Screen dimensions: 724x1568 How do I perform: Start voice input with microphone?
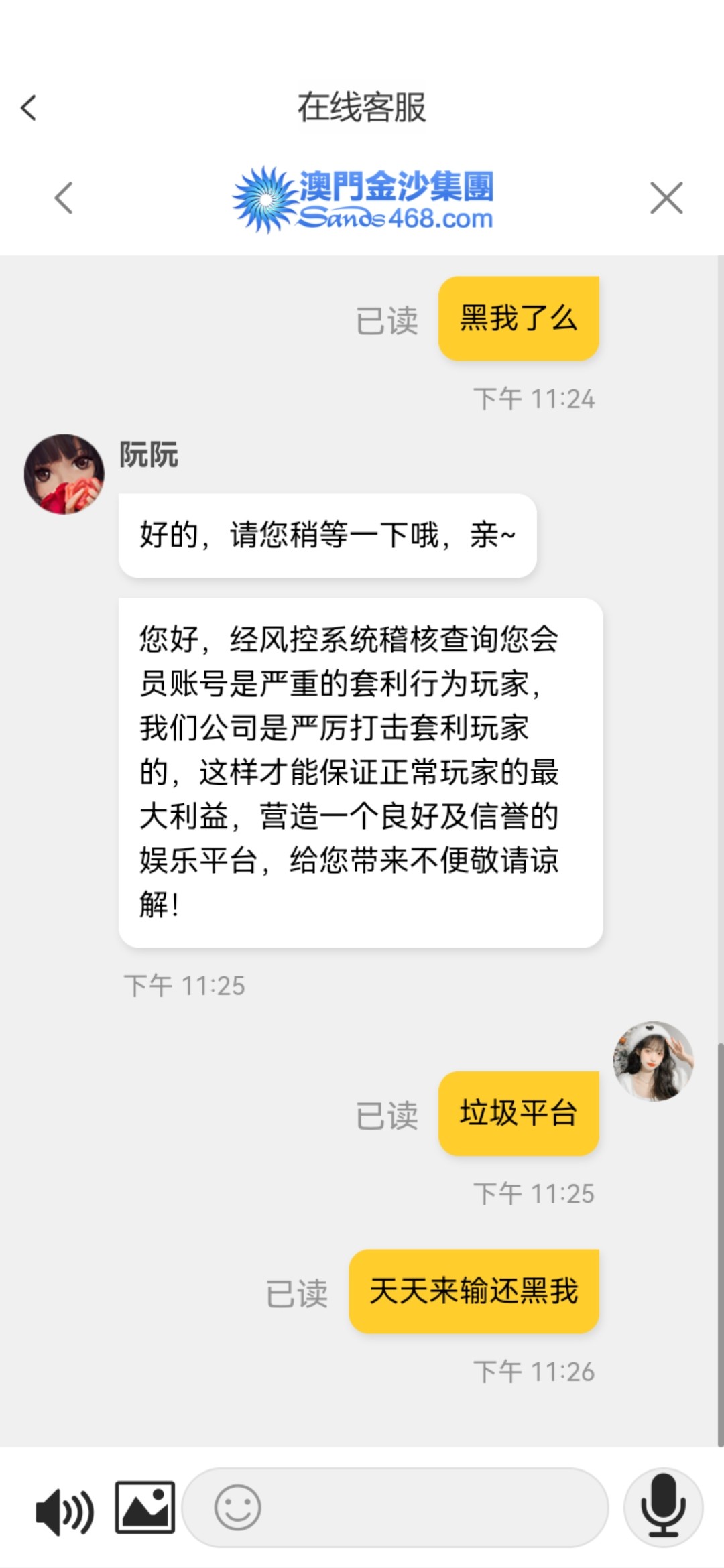click(663, 1508)
